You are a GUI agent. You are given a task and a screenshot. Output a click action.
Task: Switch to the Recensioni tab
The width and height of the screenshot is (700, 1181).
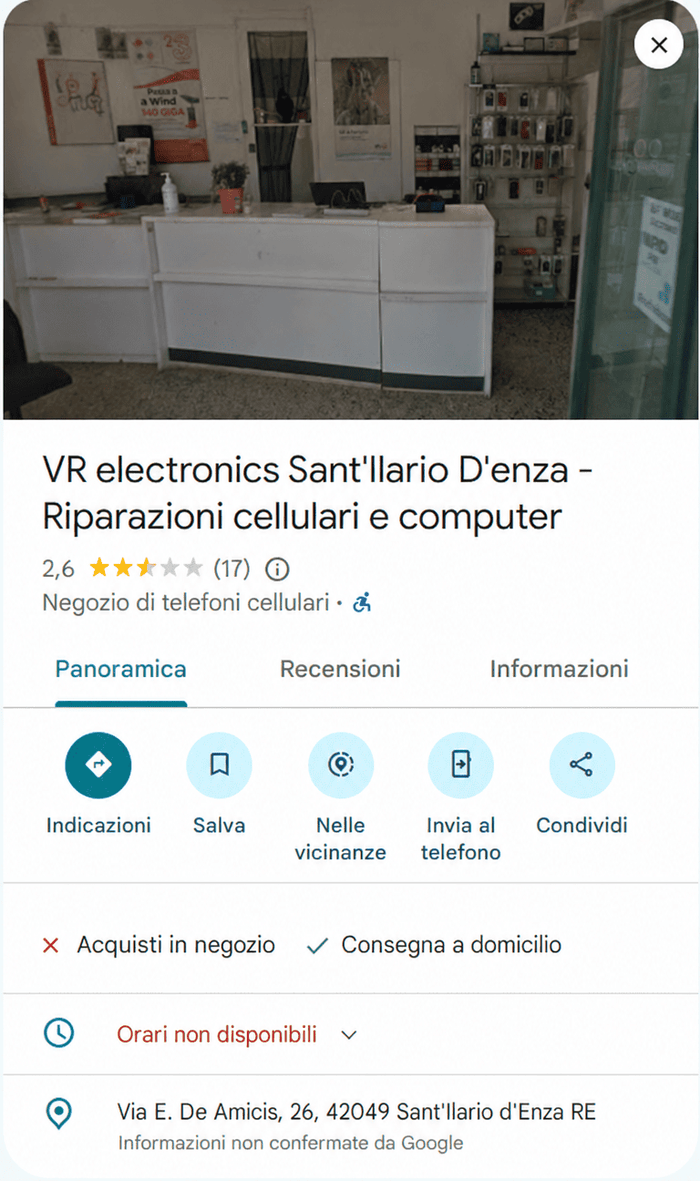[x=340, y=669]
